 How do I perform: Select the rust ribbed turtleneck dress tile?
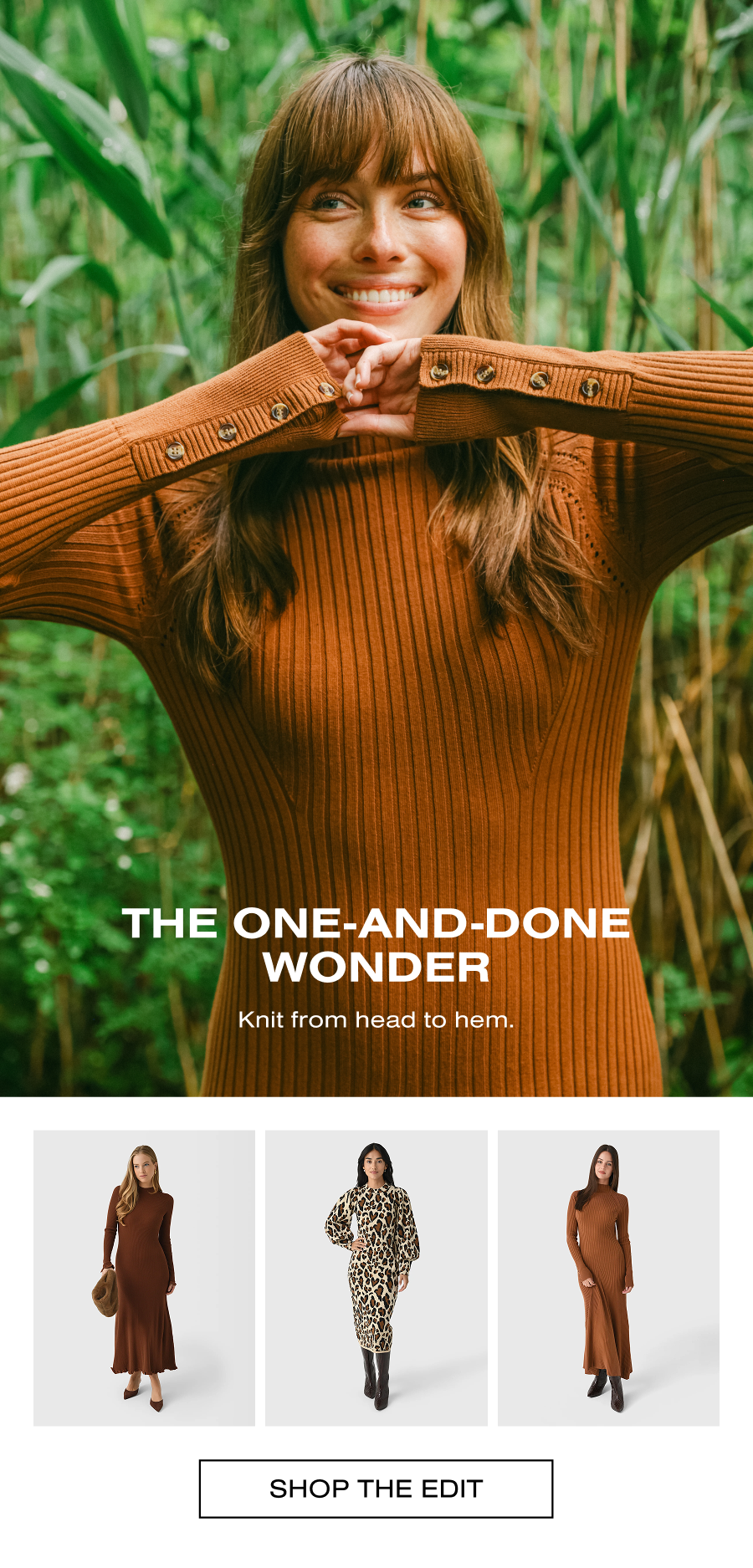tap(608, 1278)
